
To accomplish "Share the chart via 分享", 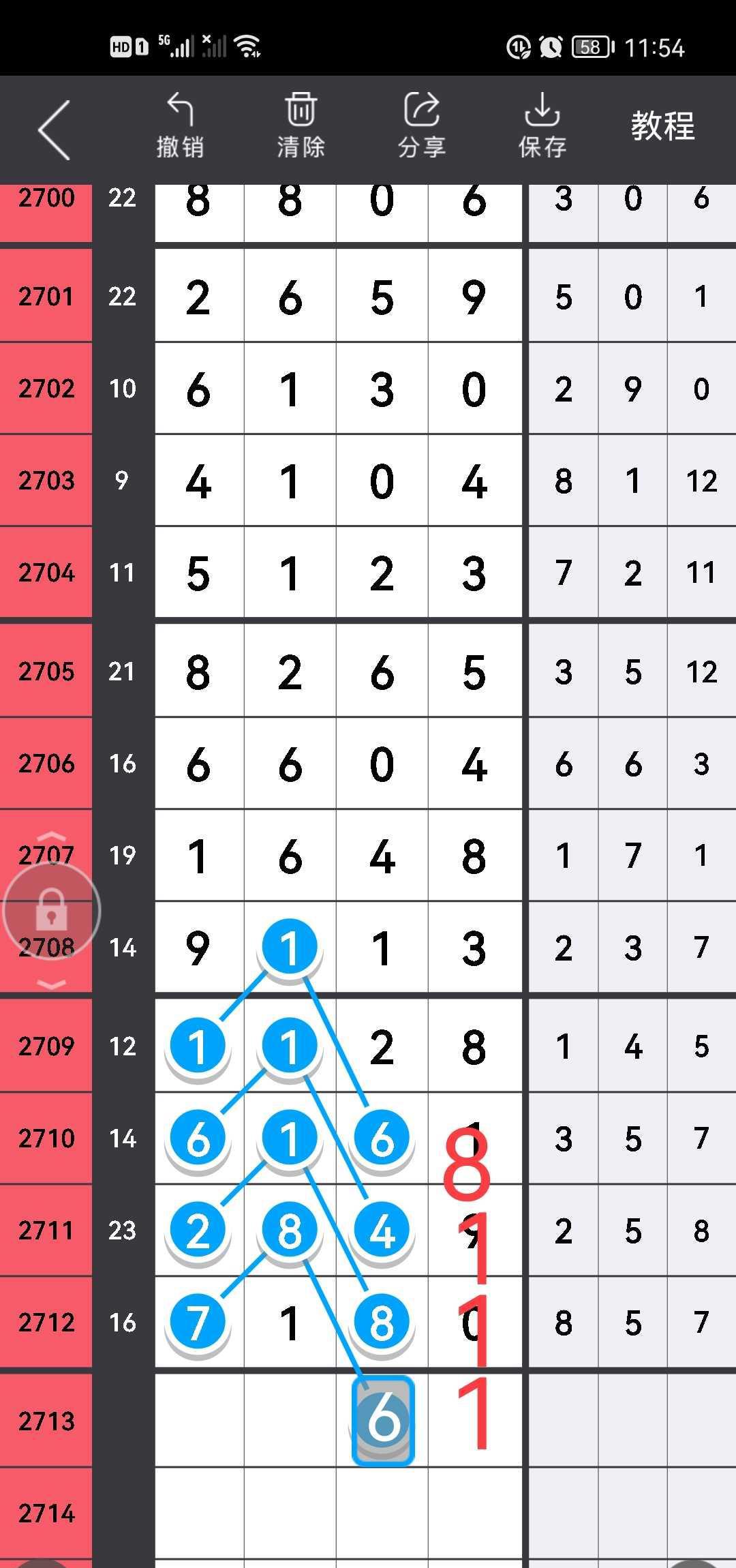I will coord(422,127).
